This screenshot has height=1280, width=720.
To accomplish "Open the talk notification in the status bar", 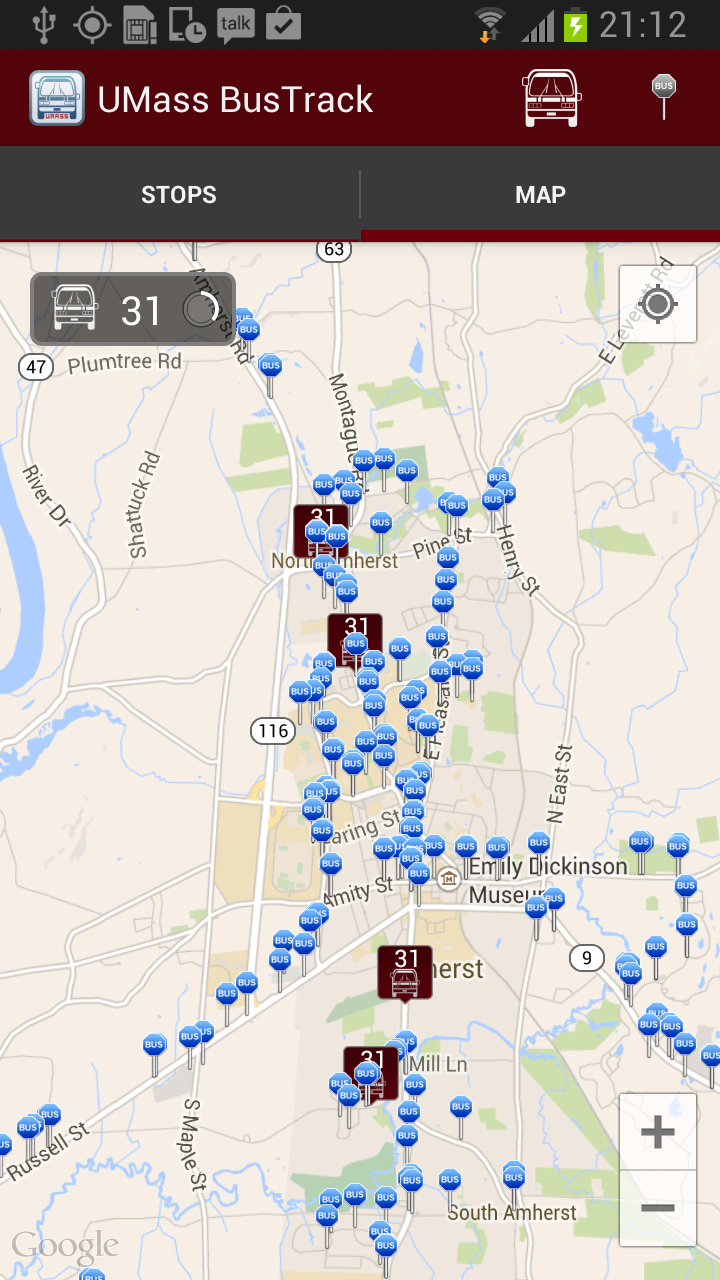I will [234, 23].
